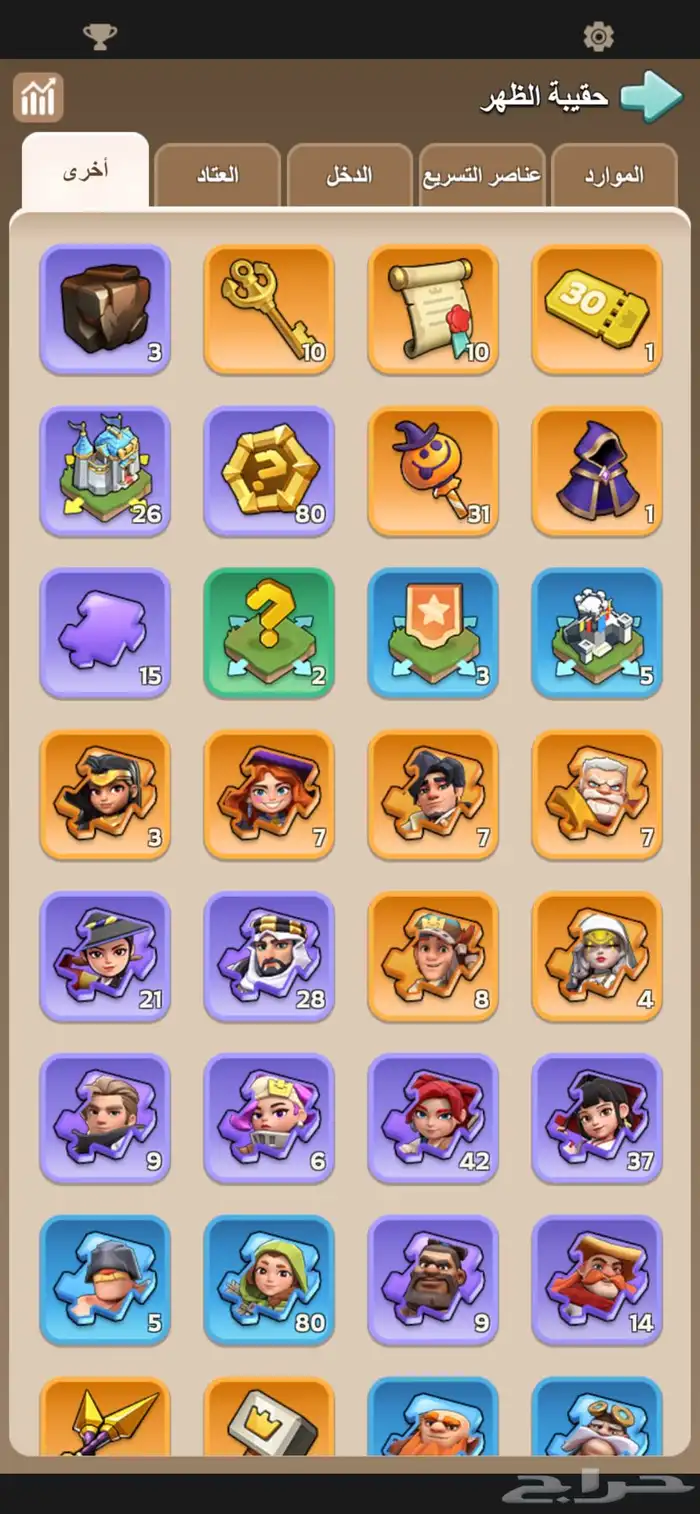Open the scroll with red seal item
This screenshot has width=700, height=1514.
433,309
